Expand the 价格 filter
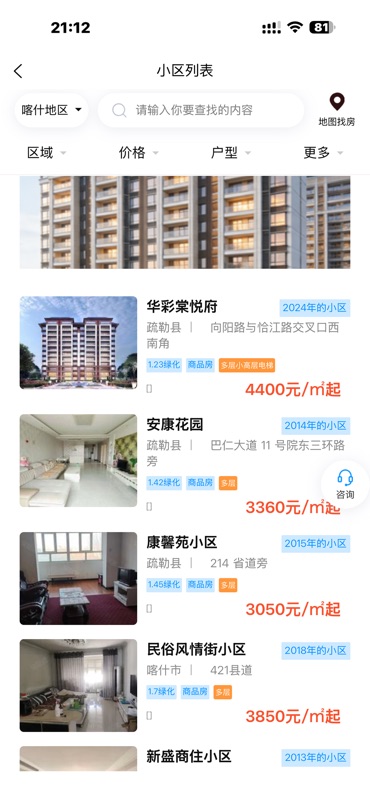The image size is (370, 800). point(138,153)
